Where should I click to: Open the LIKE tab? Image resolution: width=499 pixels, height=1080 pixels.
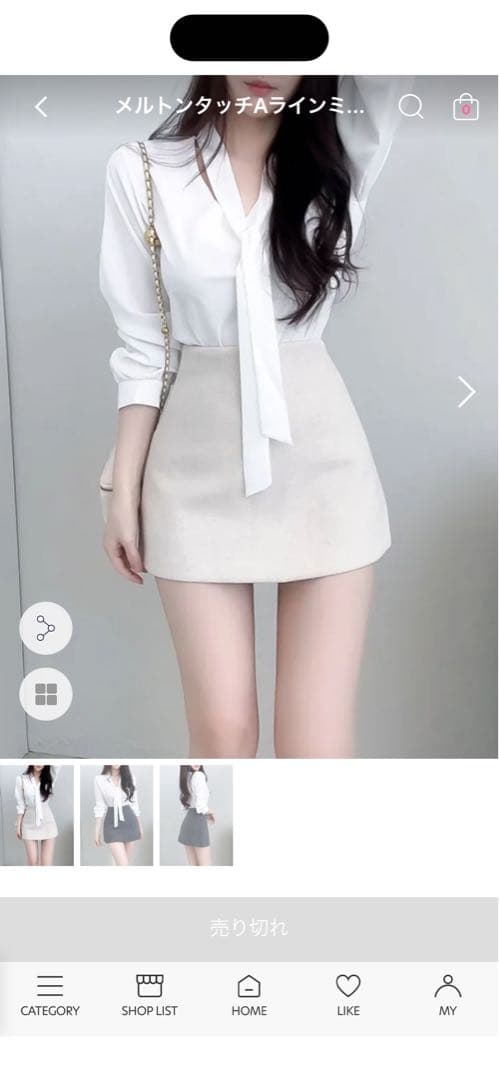348,996
